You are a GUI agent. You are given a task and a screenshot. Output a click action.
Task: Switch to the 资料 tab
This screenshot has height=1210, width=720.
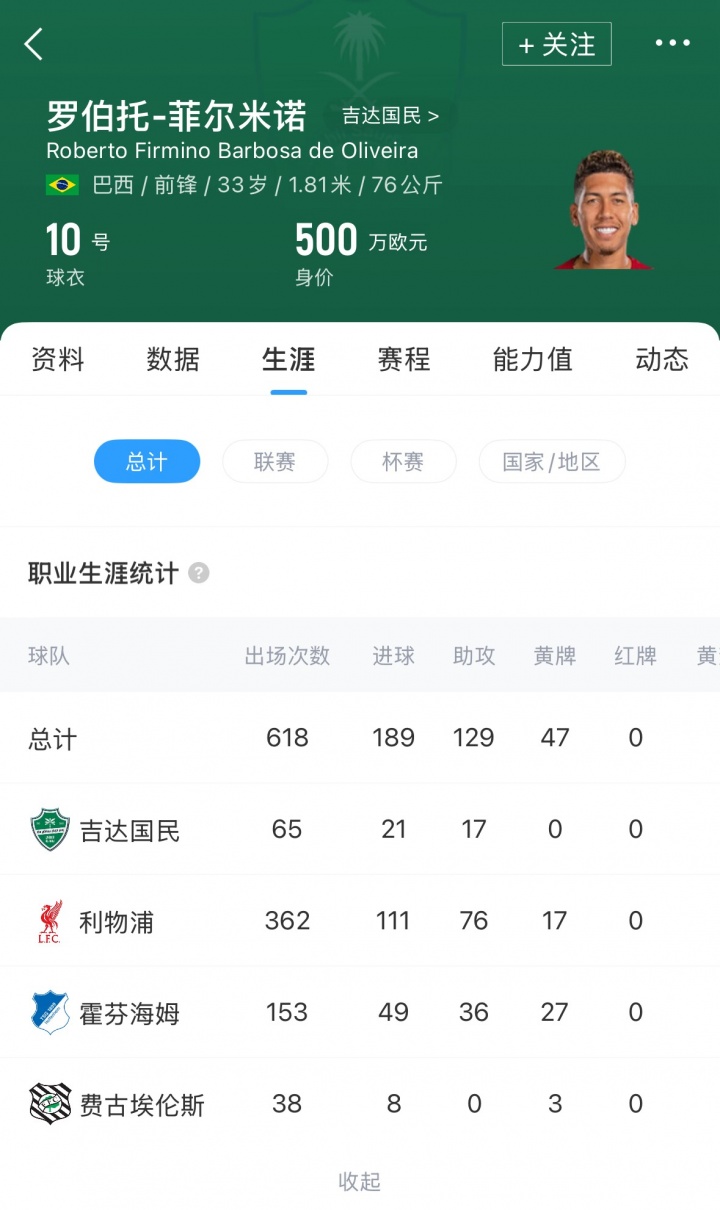(58, 359)
